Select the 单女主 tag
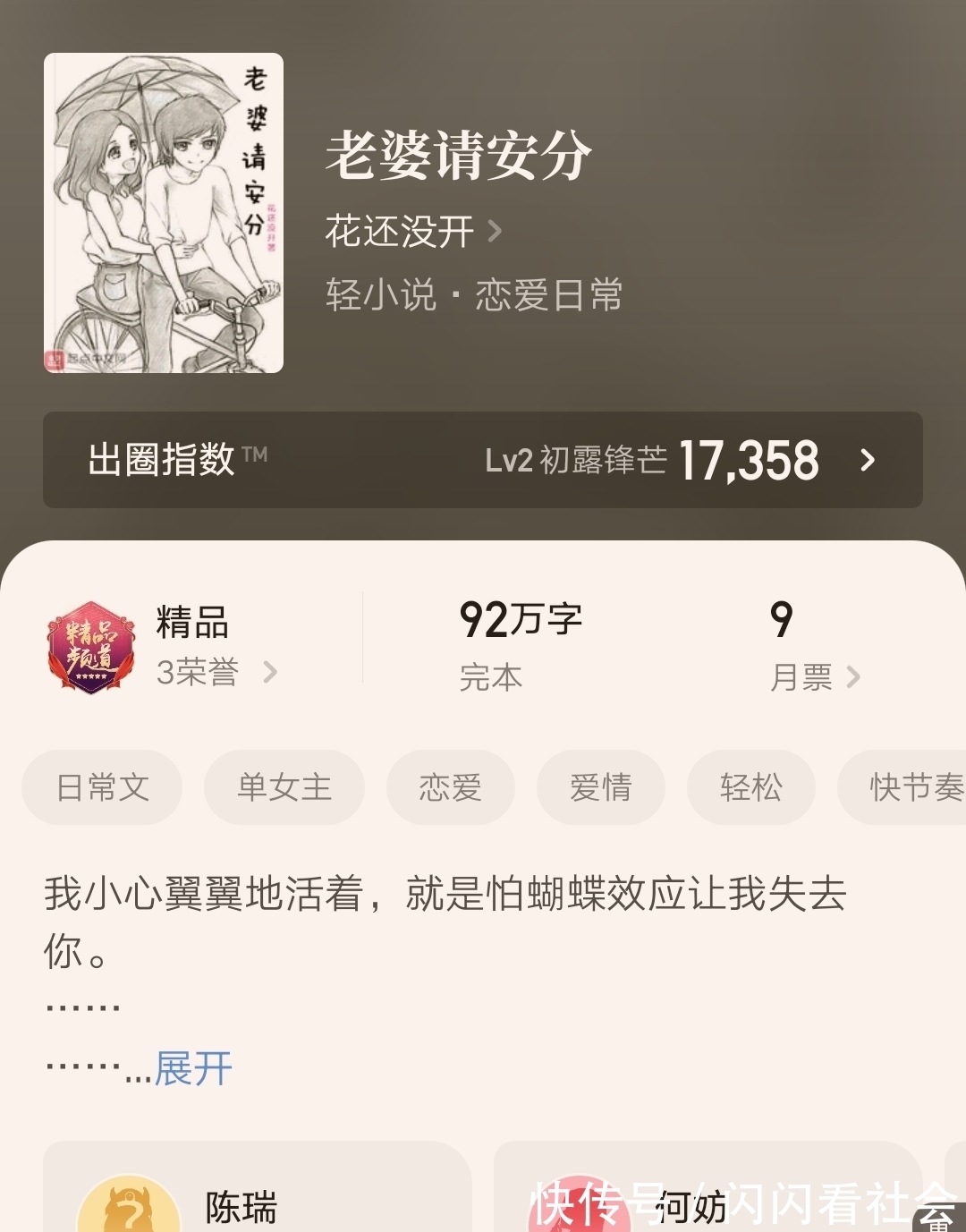 [x=284, y=788]
